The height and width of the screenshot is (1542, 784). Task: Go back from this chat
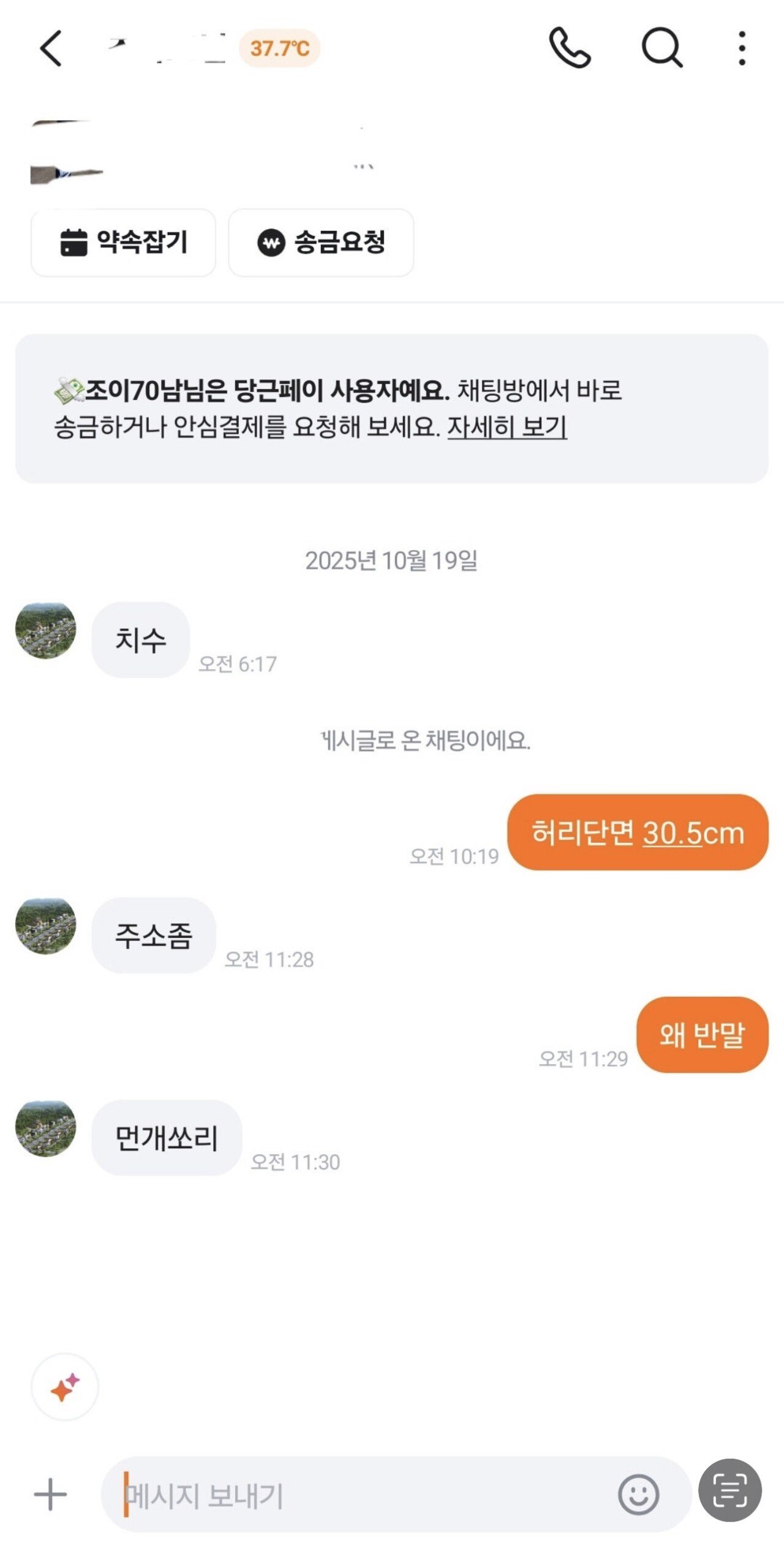coord(51,48)
